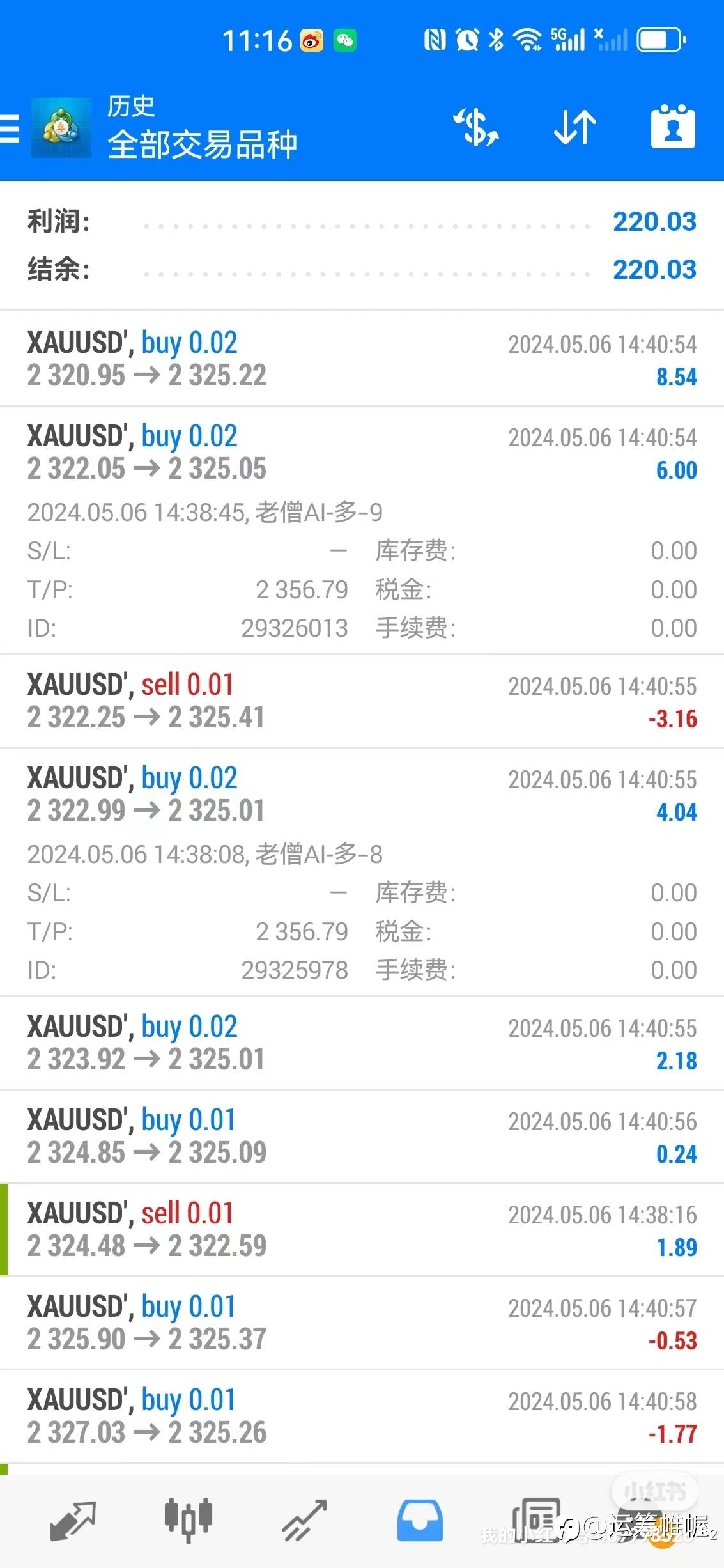Expand the buy trade with -1.77 loss

tap(362, 1417)
